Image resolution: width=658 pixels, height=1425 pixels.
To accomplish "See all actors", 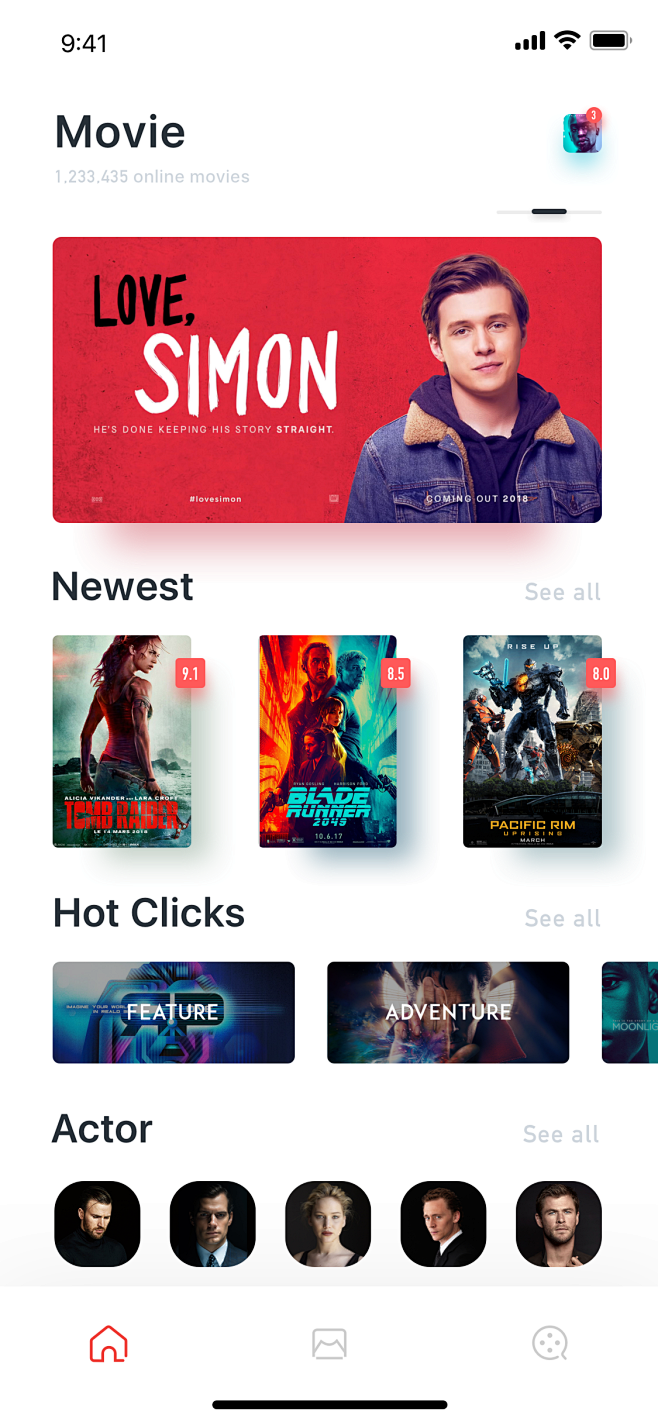I will (561, 1134).
